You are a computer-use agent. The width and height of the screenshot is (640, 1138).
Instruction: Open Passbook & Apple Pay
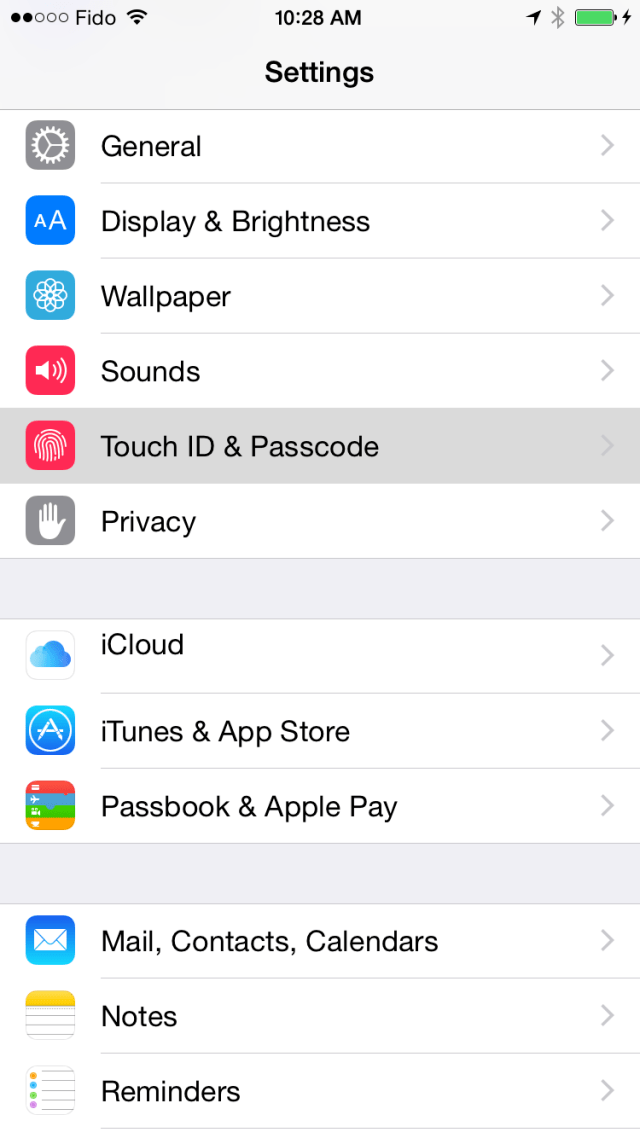tap(320, 806)
